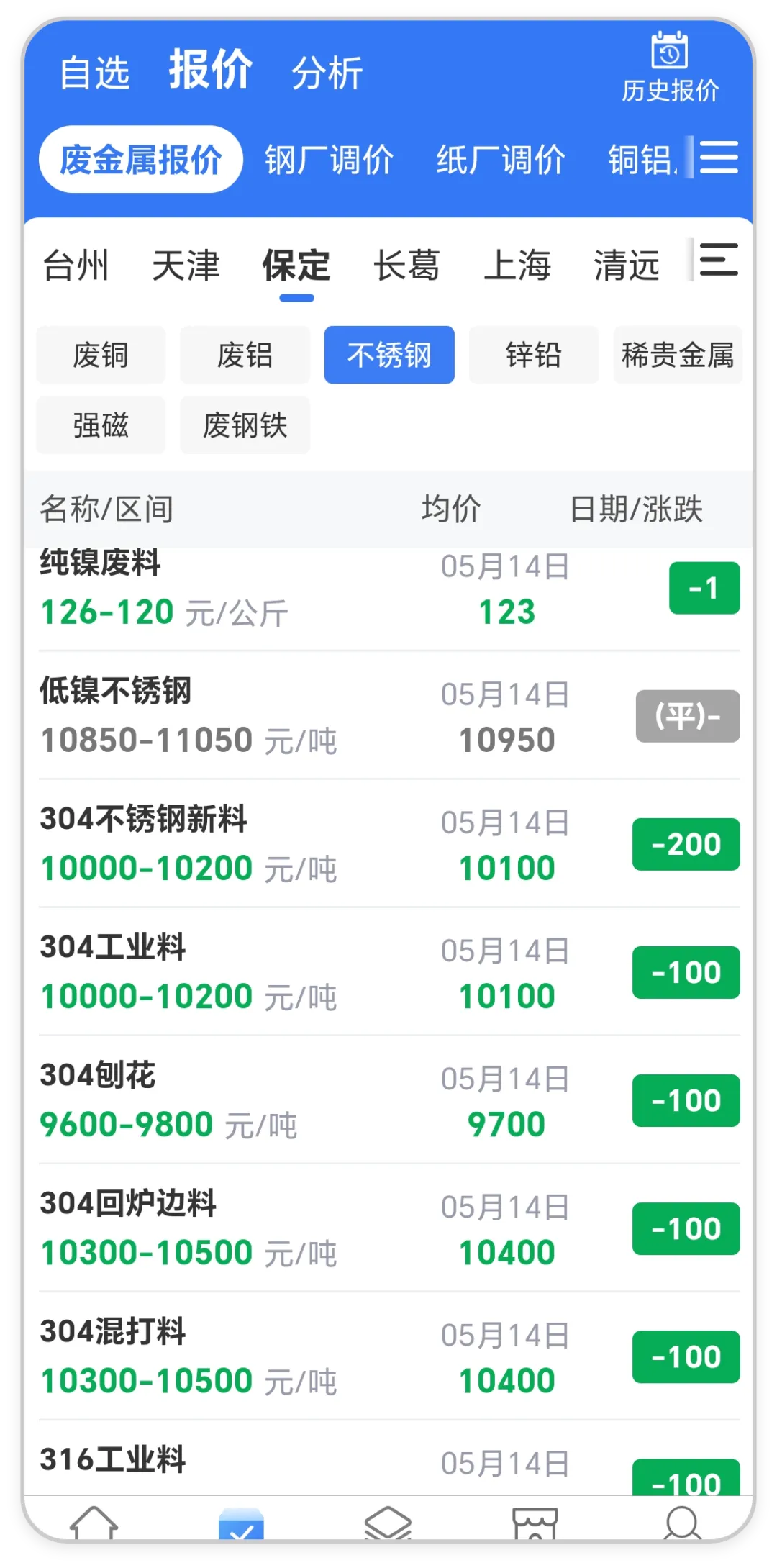Viewport: 777px width, 1568px height.
Task: Switch city to 台州
Action: tap(76, 266)
